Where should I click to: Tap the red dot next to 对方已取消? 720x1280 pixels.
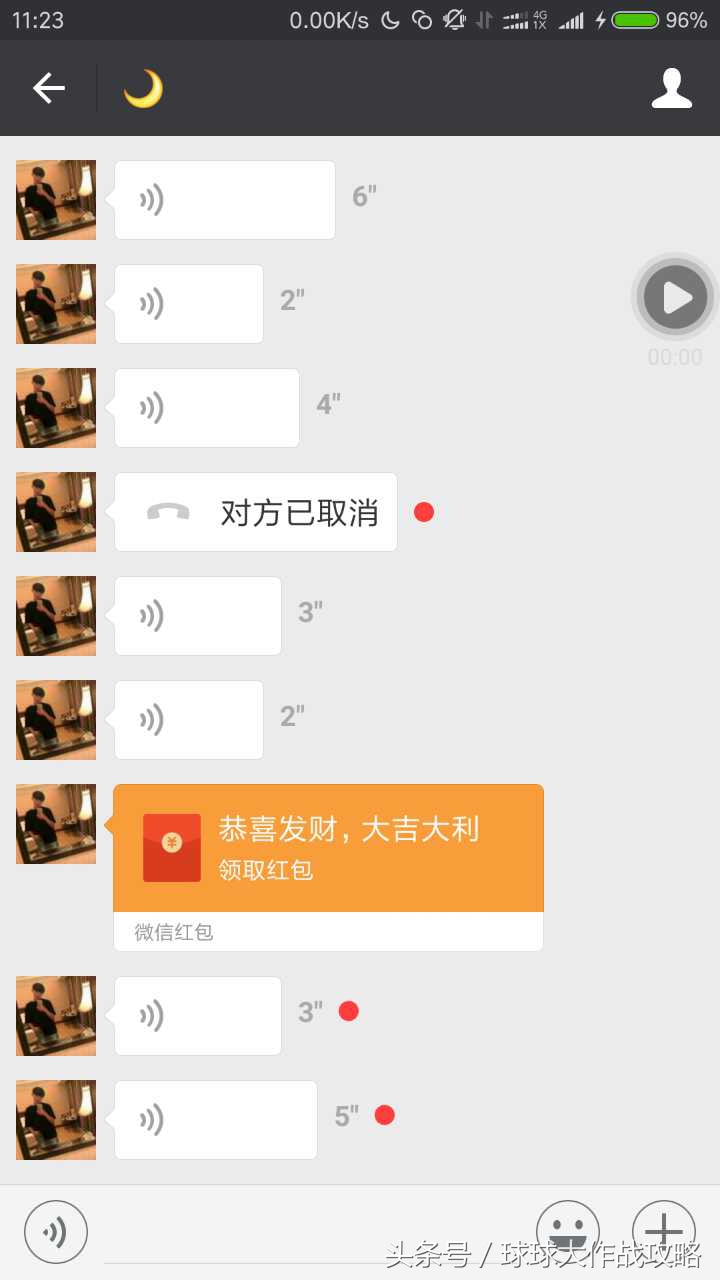click(x=424, y=511)
